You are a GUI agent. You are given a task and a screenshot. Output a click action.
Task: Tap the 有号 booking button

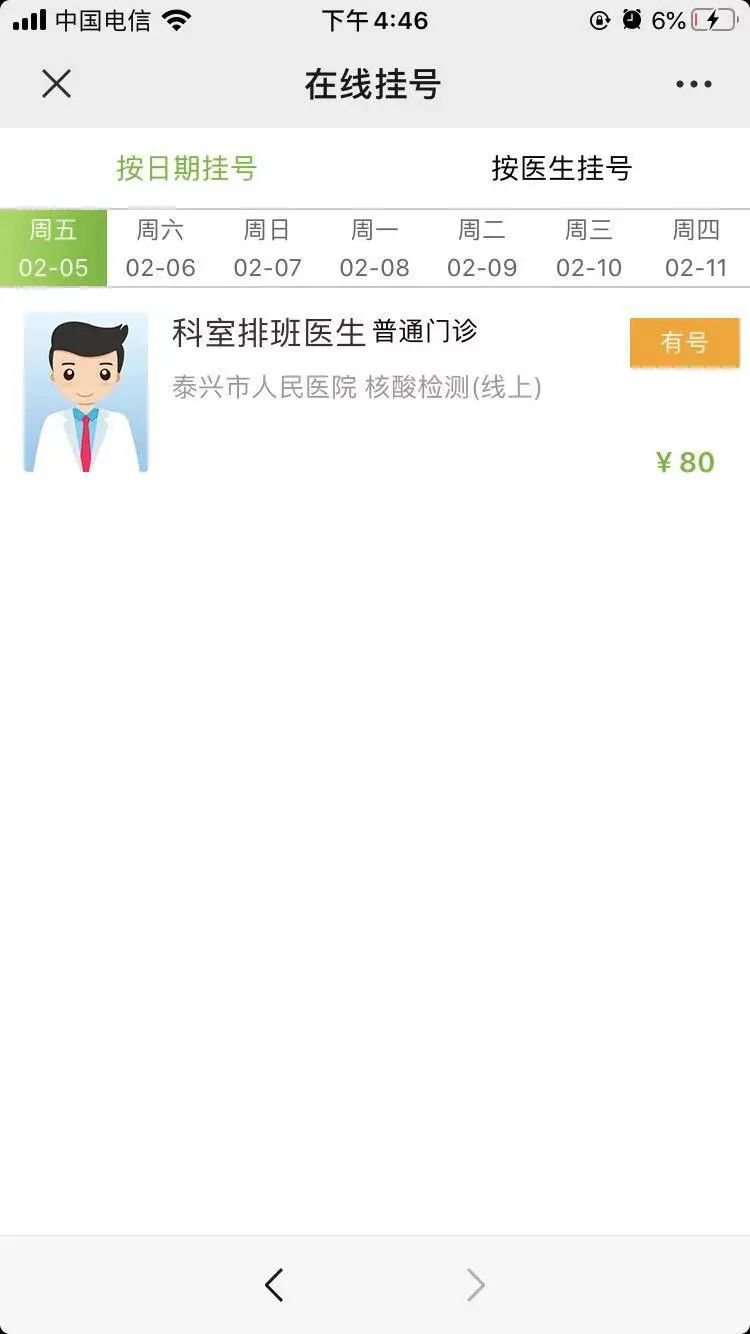point(684,343)
